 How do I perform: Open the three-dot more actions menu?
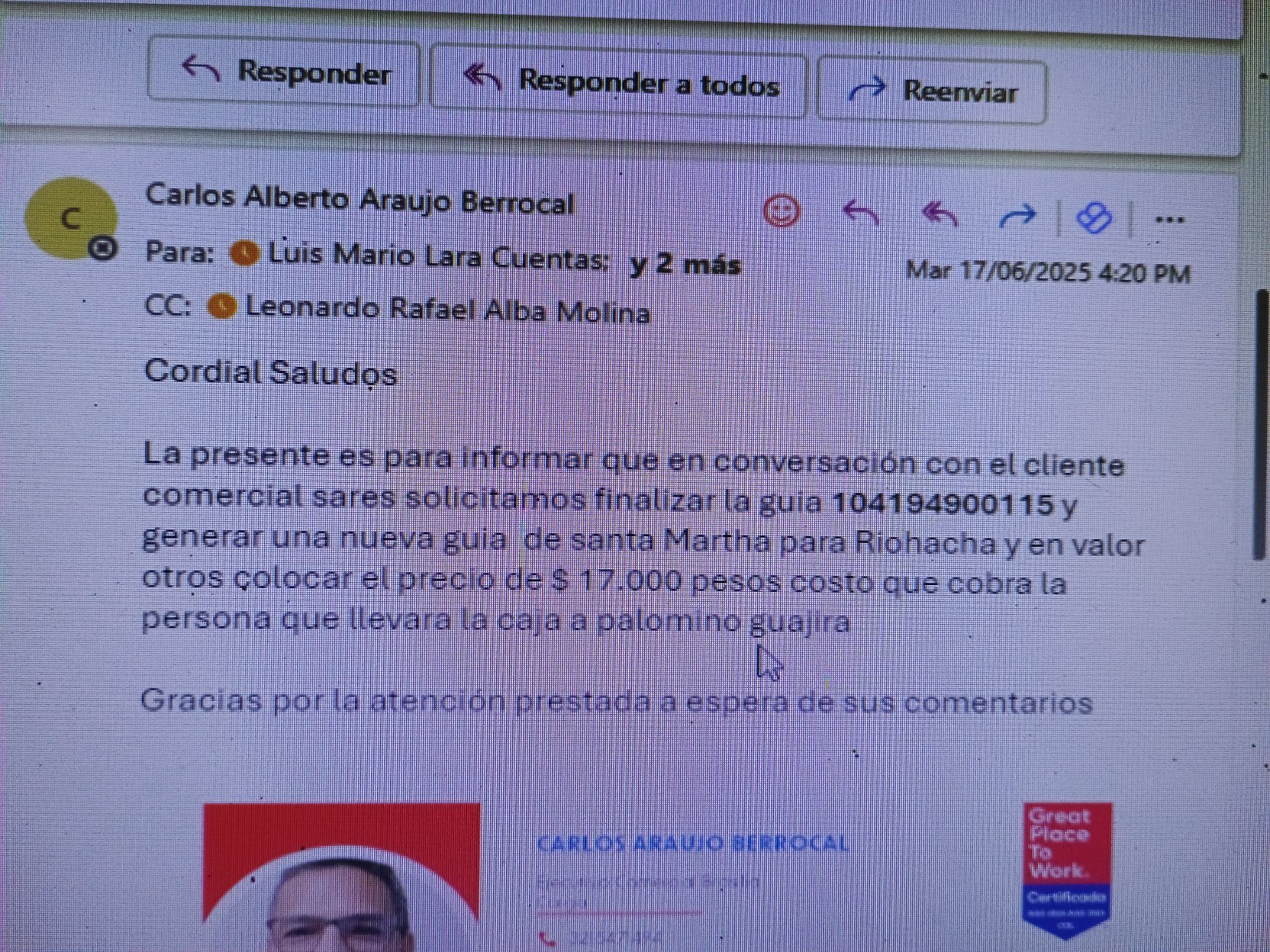1170,220
